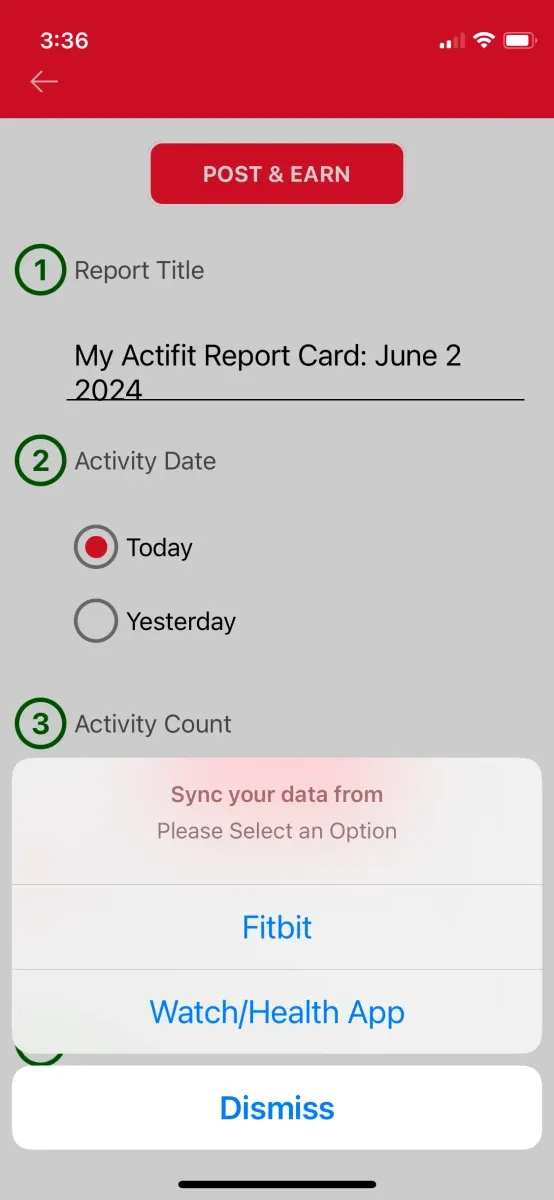
Task: Dismiss the sync options sheet
Action: pos(277,1108)
